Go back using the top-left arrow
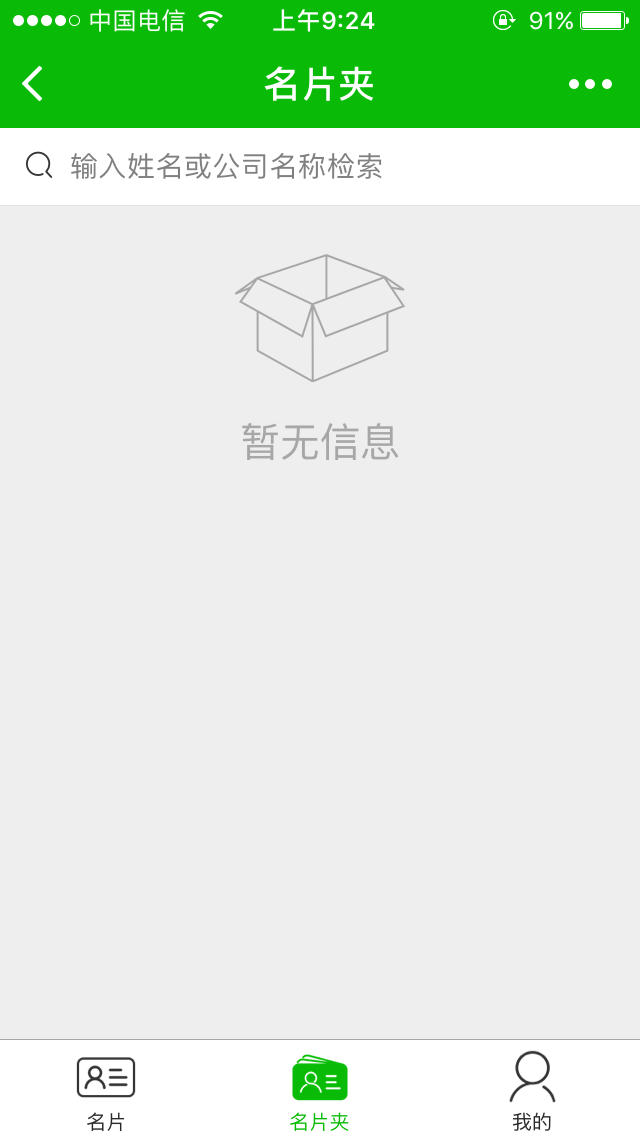The height and width of the screenshot is (1136, 640). tap(33, 84)
